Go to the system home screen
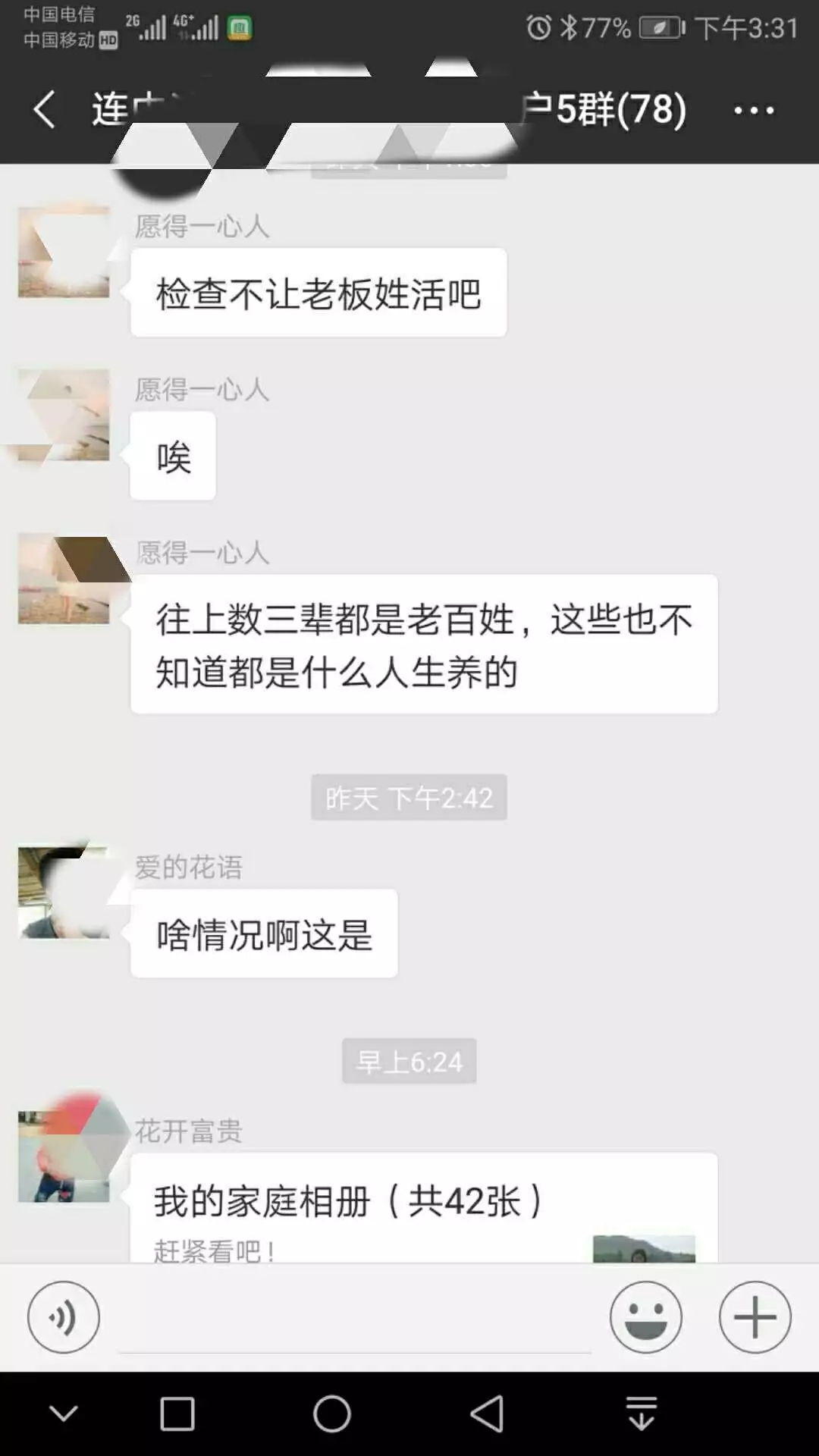Image resolution: width=819 pixels, height=1456 pixels. [x=332, y=1414]
